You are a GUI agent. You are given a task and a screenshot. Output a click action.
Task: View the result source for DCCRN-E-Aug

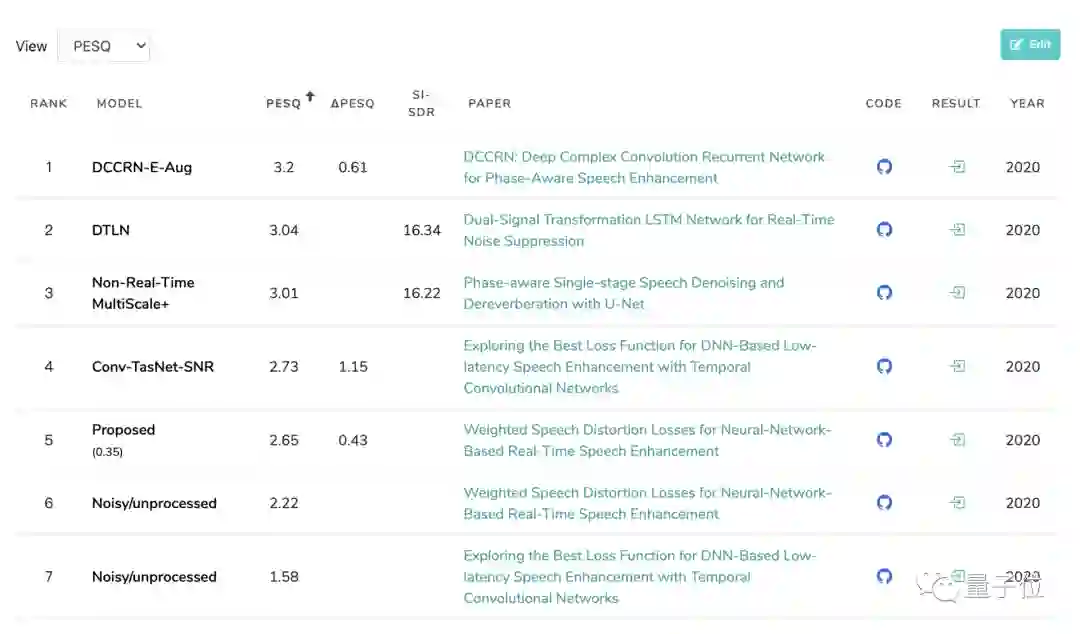[x=957, y=167]
